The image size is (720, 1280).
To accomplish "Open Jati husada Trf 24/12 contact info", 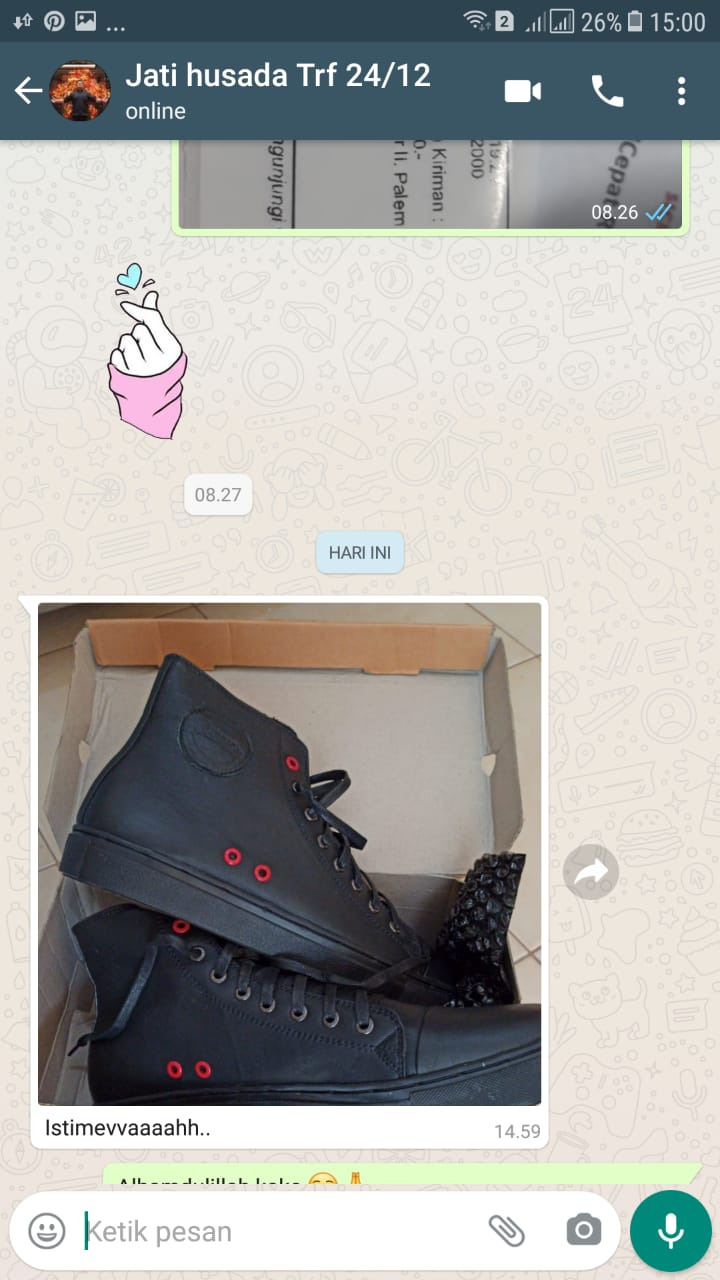I will click(278, 91).
